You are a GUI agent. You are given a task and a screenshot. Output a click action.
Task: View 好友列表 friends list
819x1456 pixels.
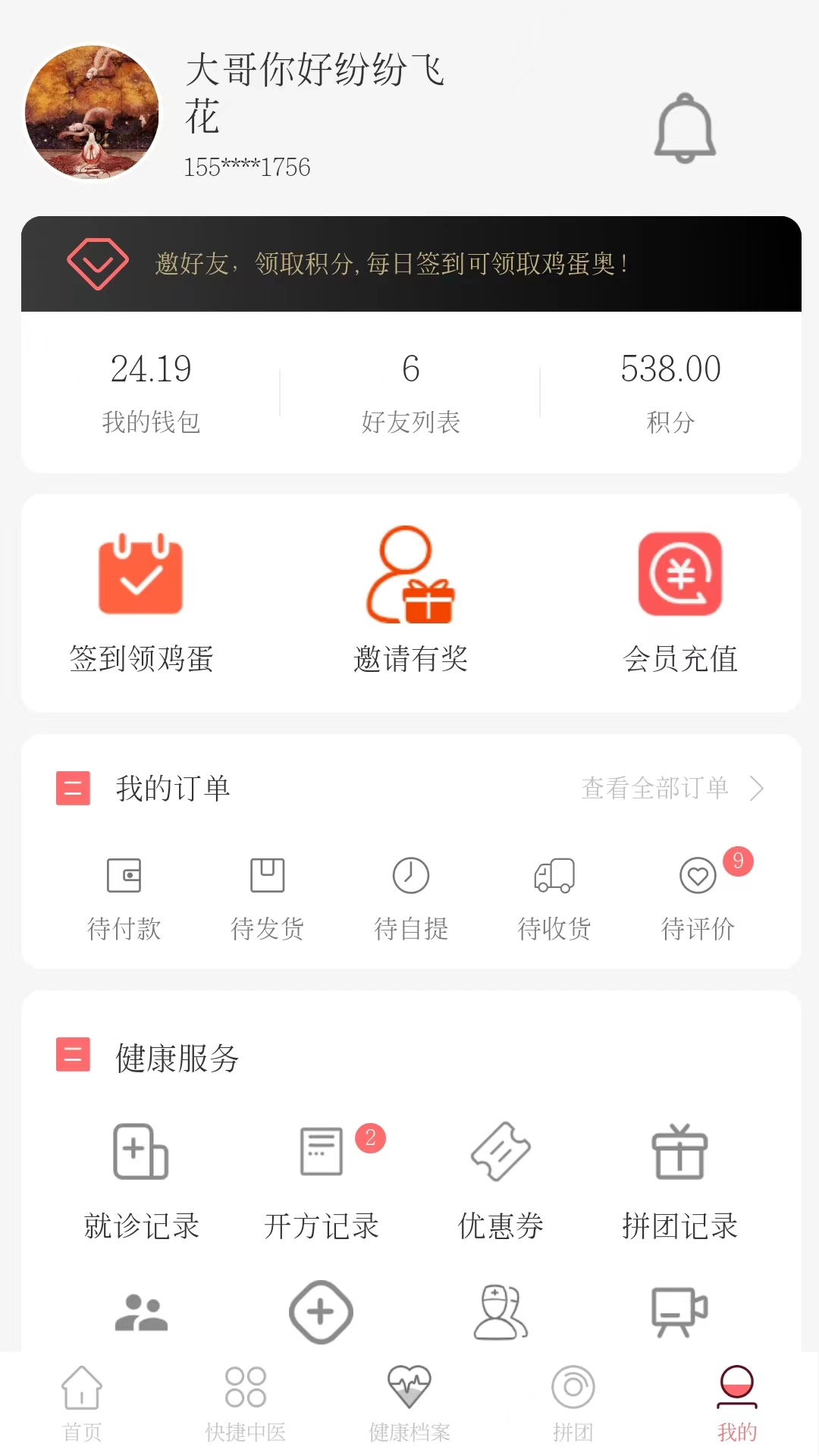tap(410, 391)
